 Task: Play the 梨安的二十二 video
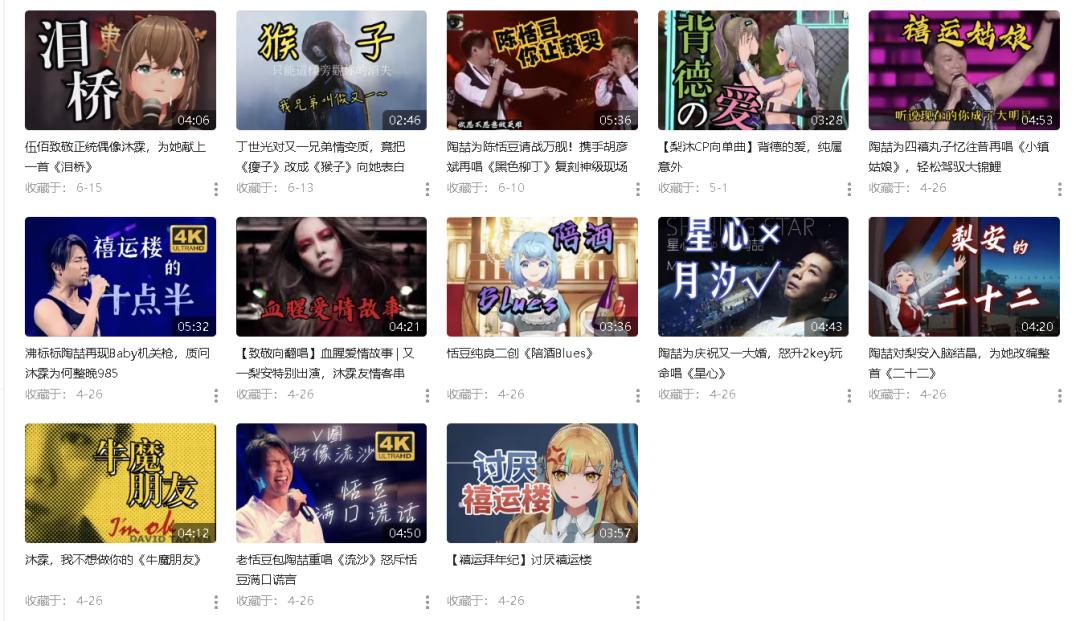point(964,277)
